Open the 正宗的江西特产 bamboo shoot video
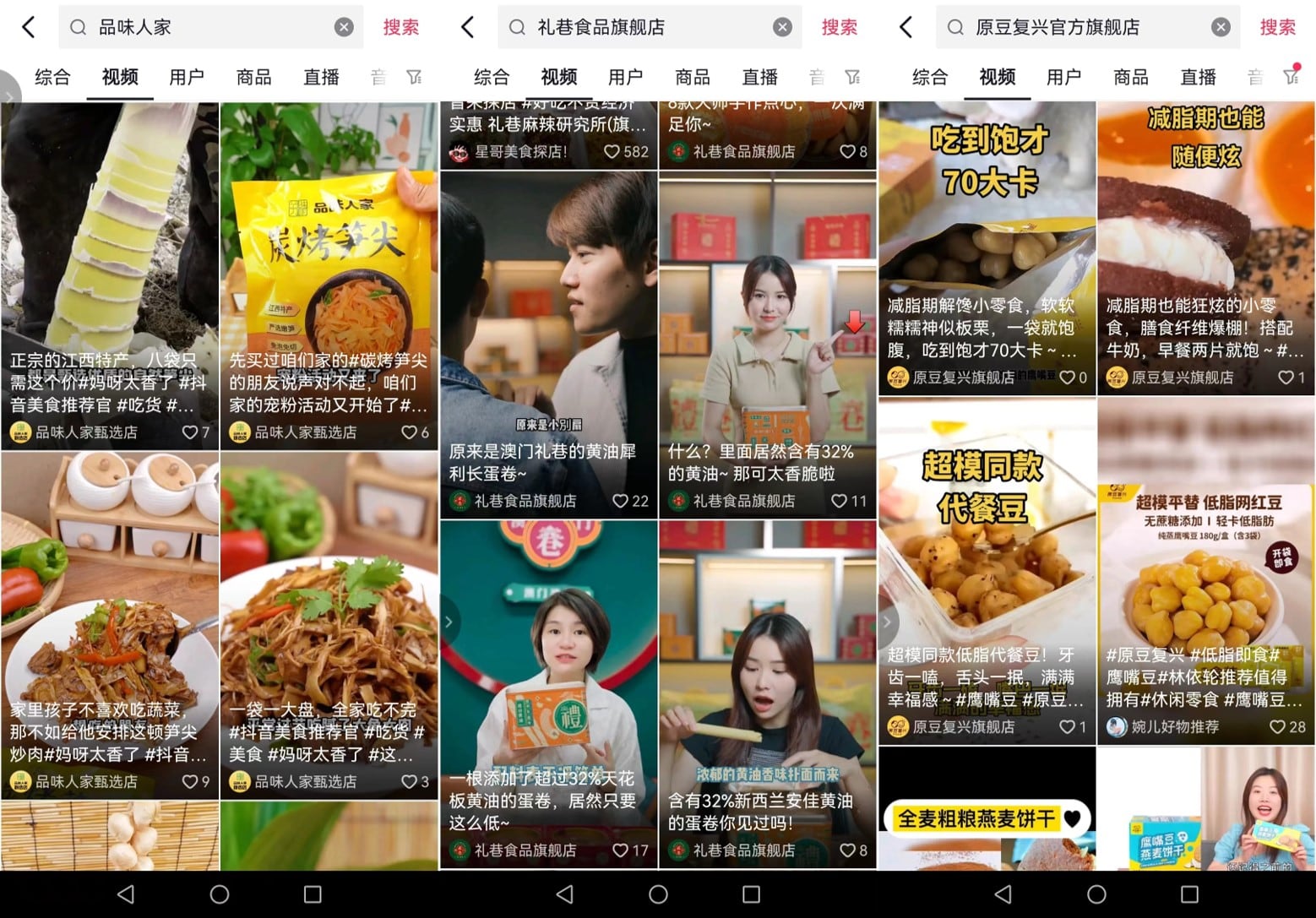This screenshot has width=1316, height=918. pyautogui.click(x=110, y=253)
